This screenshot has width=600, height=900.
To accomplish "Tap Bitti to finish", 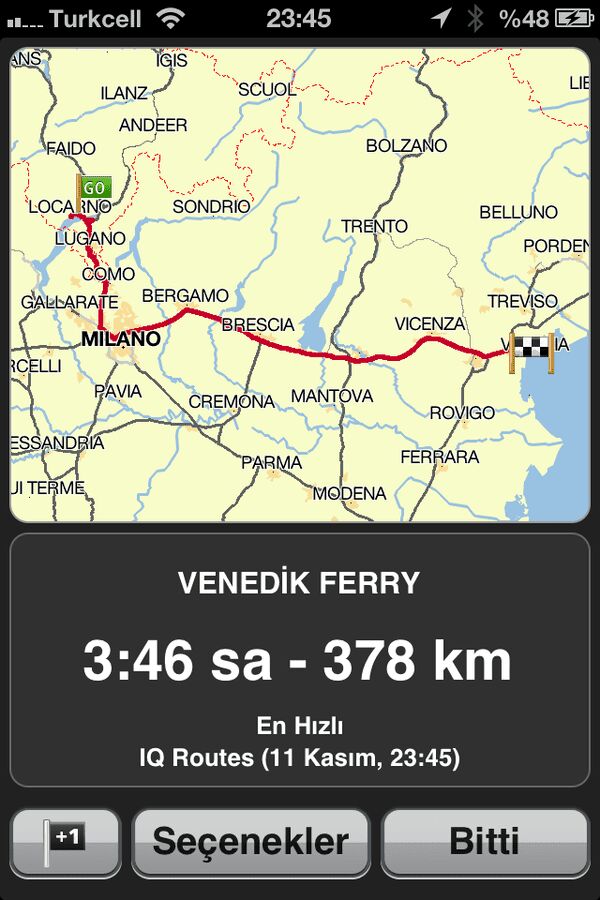I will (484, 843).
